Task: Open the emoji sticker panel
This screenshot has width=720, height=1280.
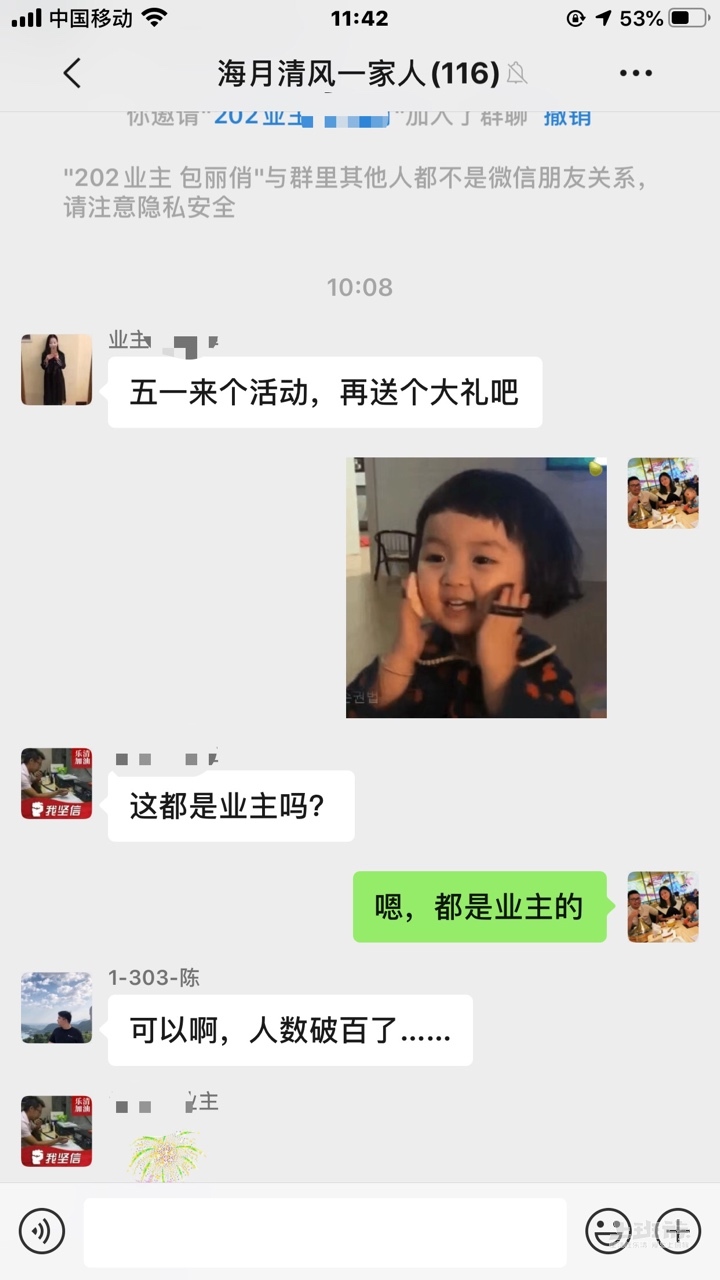Action: pos(607,1231)
